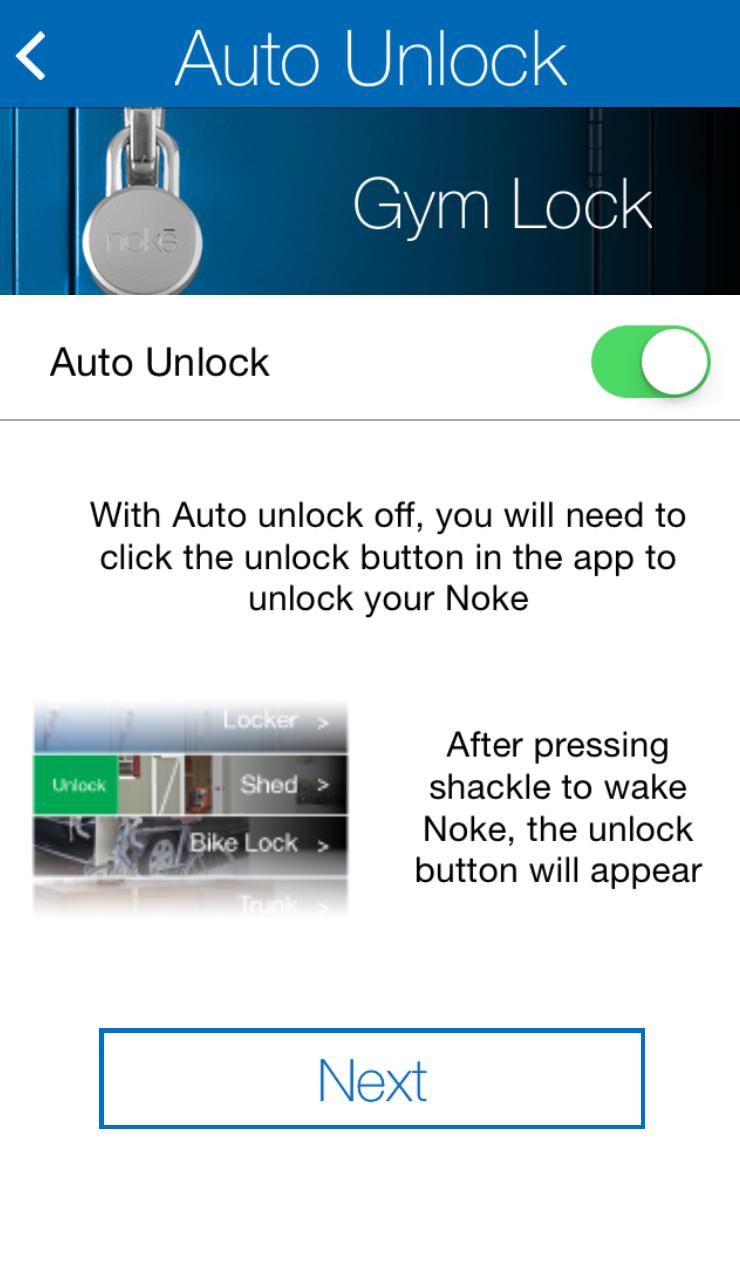Go back using the header arrow
The image size is (740, 1282).
click(x=32, y=56)
